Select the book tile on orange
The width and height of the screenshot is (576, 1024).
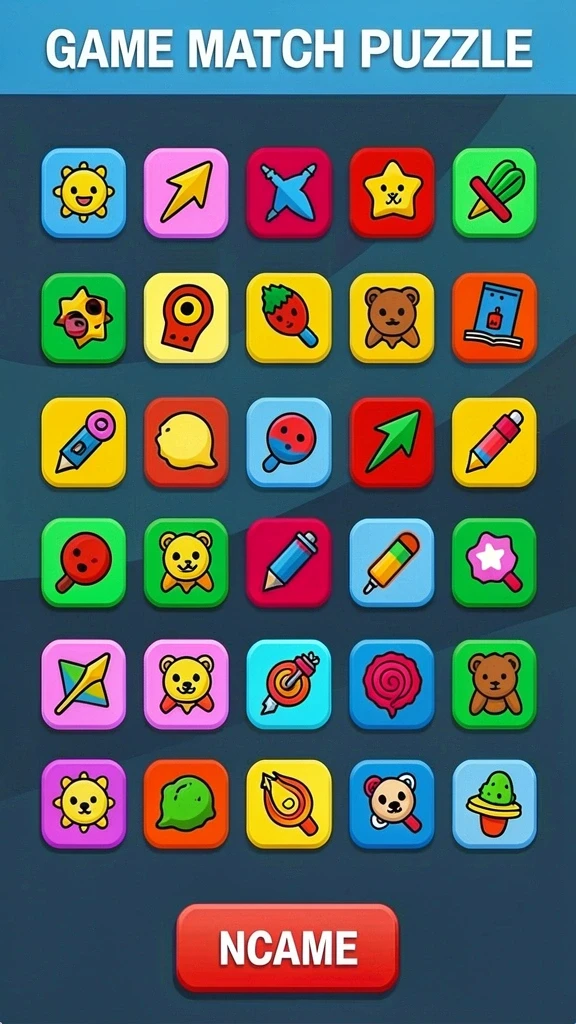pos(494,317)
